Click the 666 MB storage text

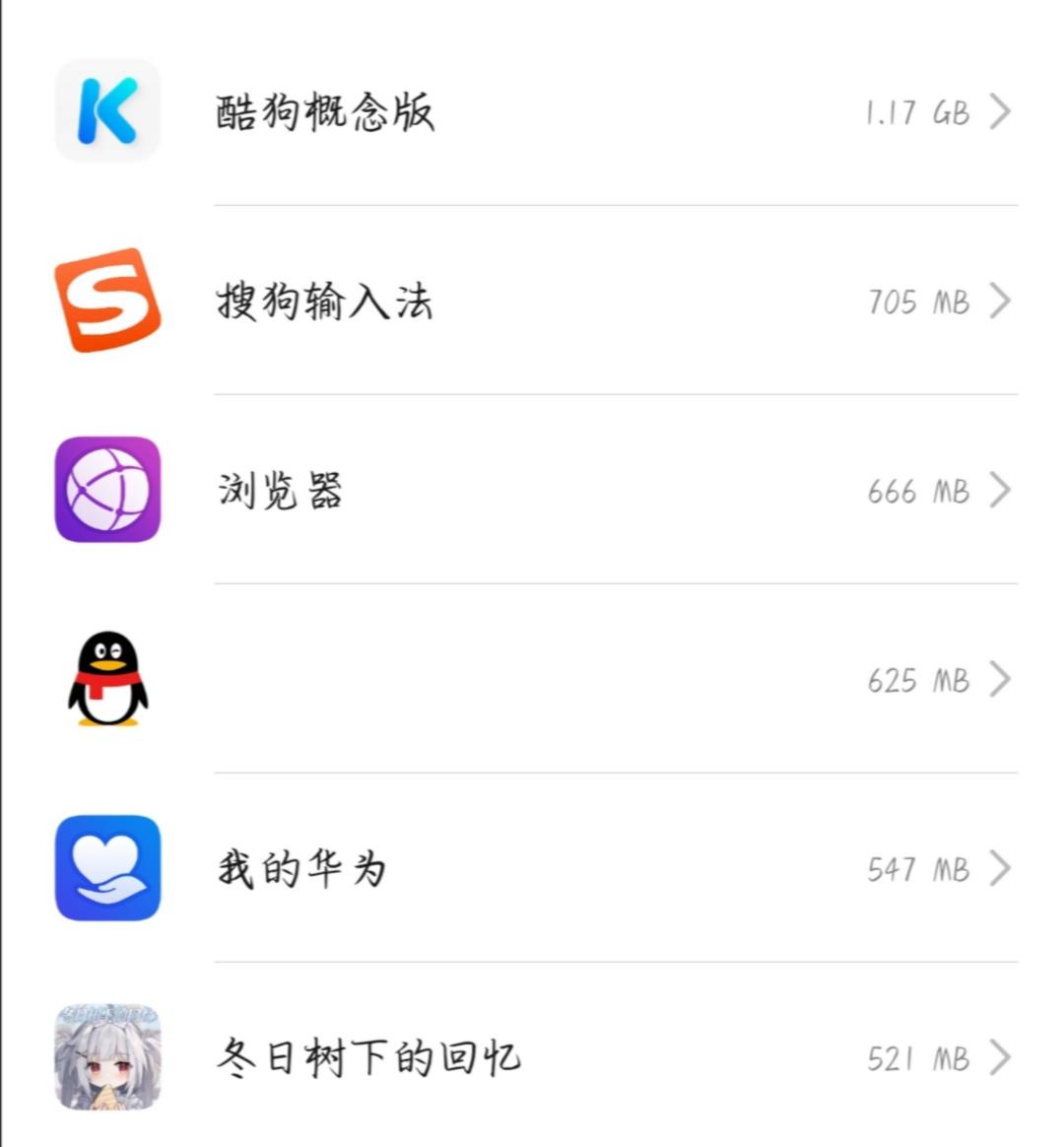[x=918, y=490]
